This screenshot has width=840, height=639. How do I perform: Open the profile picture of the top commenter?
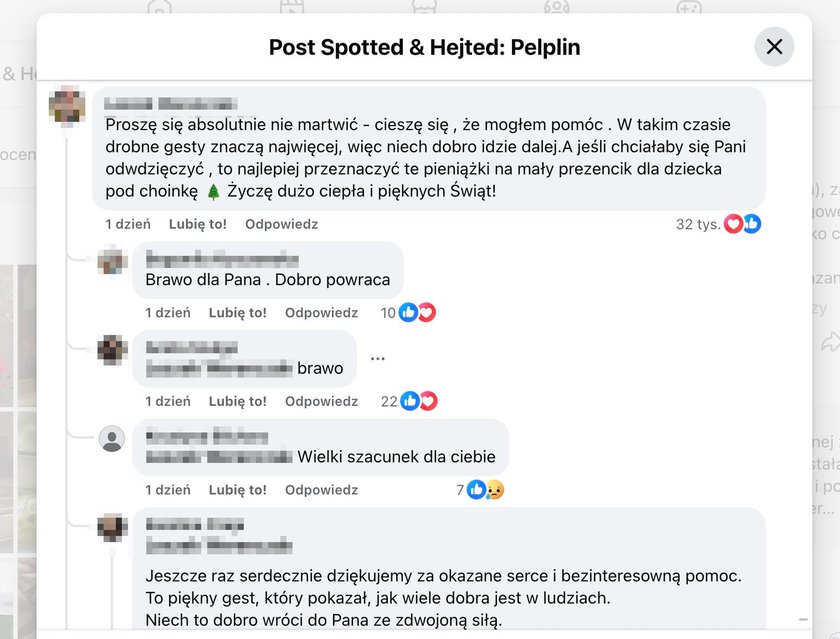click(67, 105)
